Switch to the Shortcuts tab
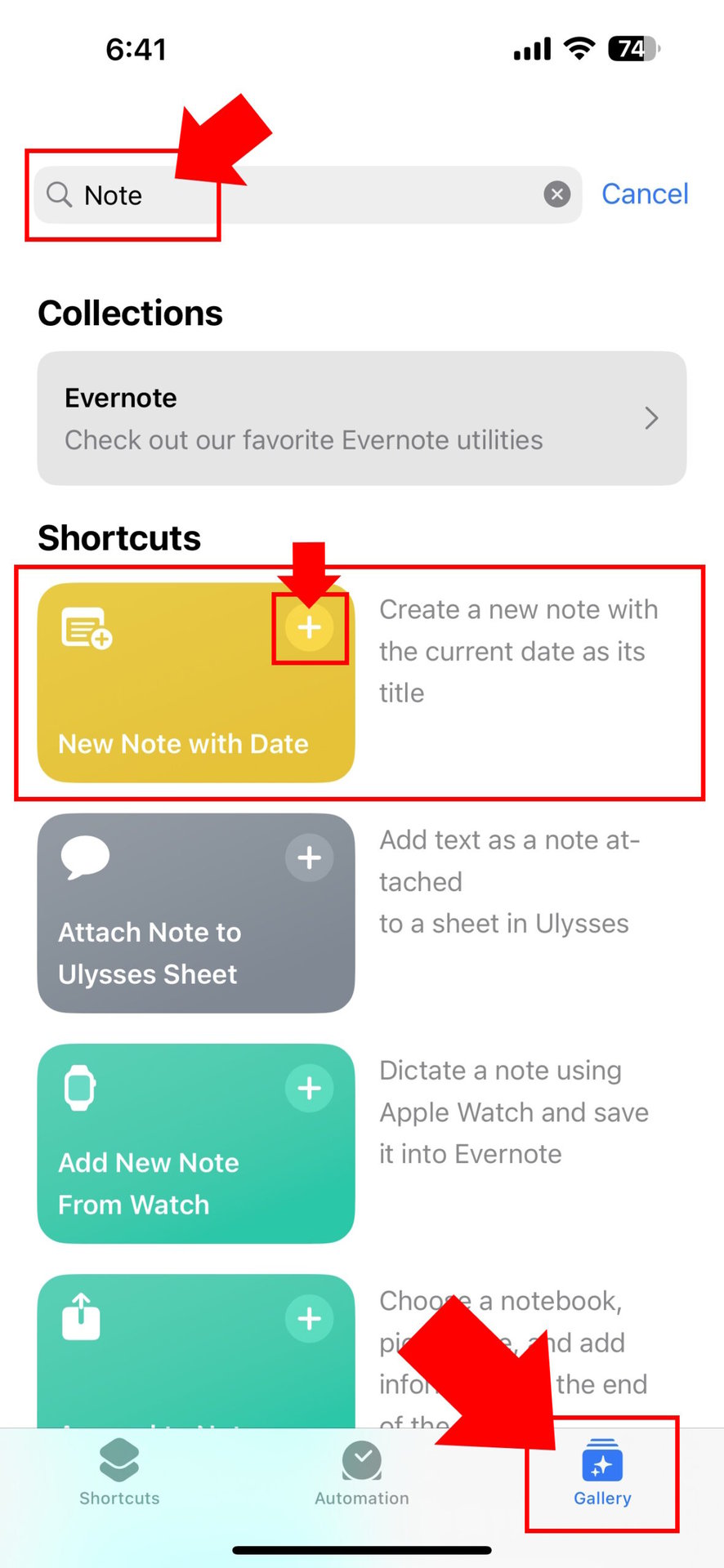Viewport: 724px width, 1568px height. (119, 1472)
